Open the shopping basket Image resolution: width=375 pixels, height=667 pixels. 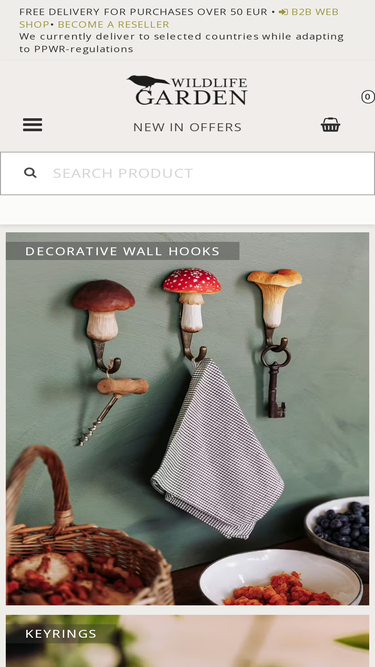tap(330, 125)
